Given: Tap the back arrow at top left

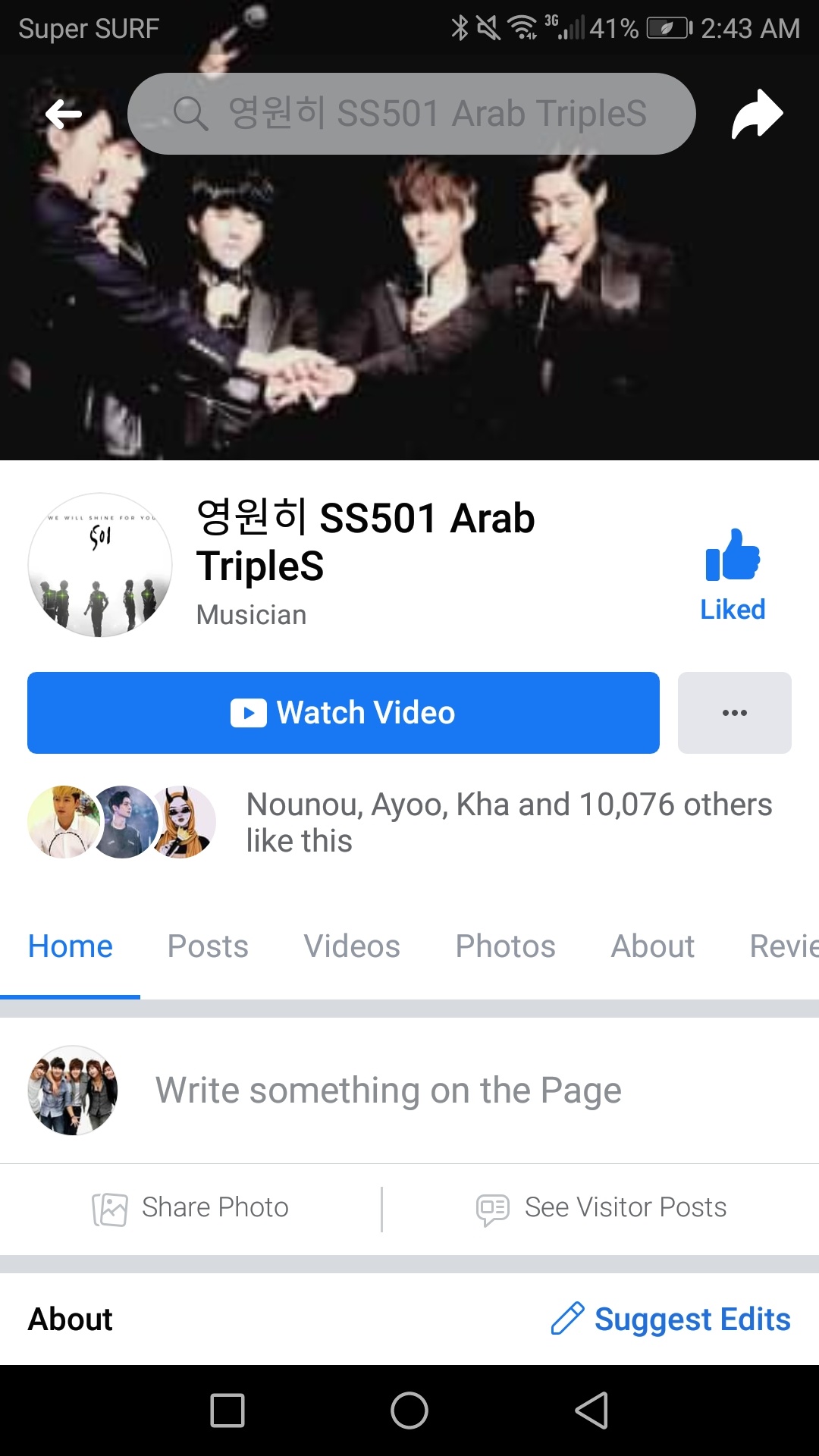Looking at the screenshot, I should click(64, 115).
